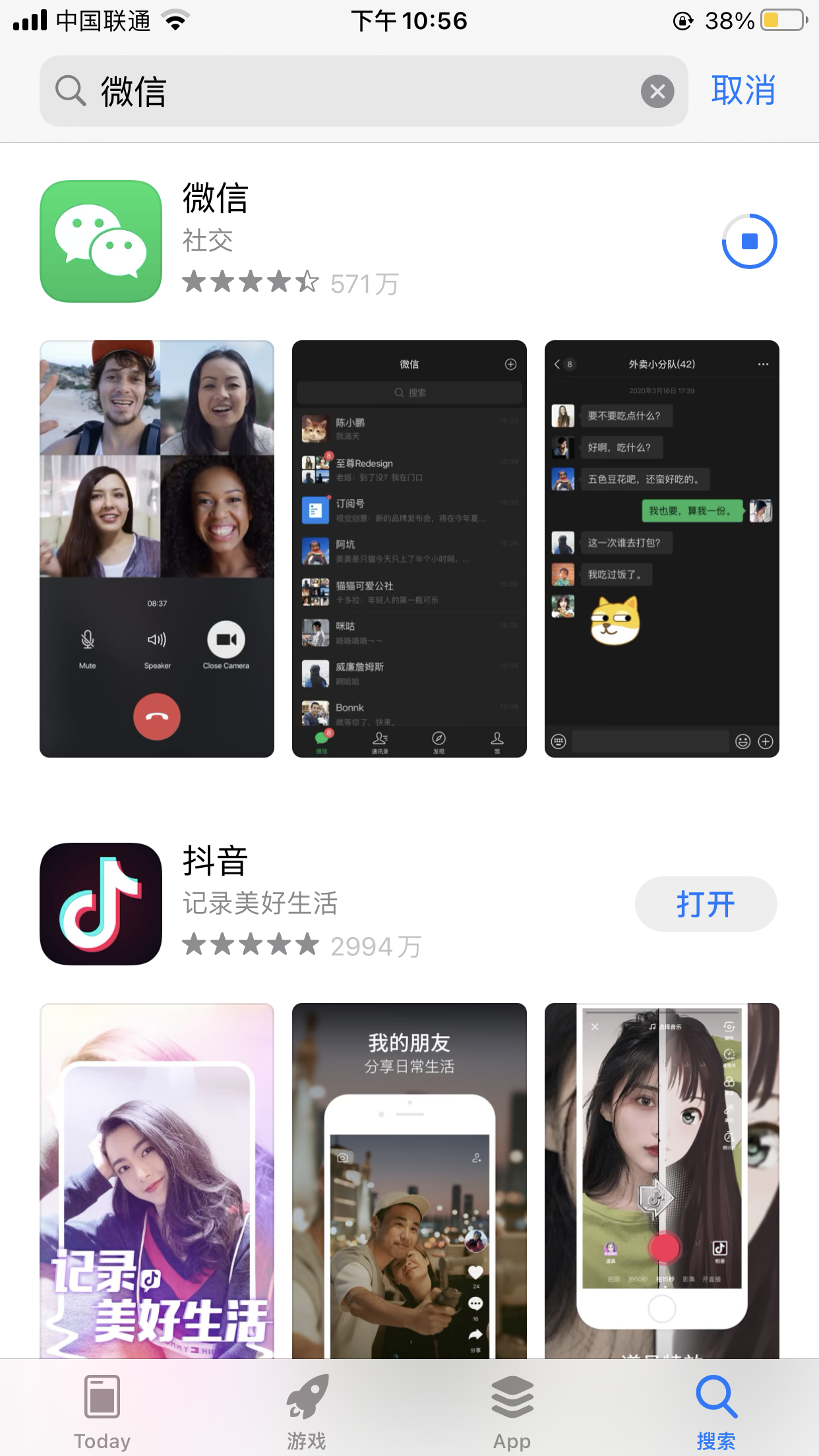View 抖音 anime filter screenshot

661,1180
